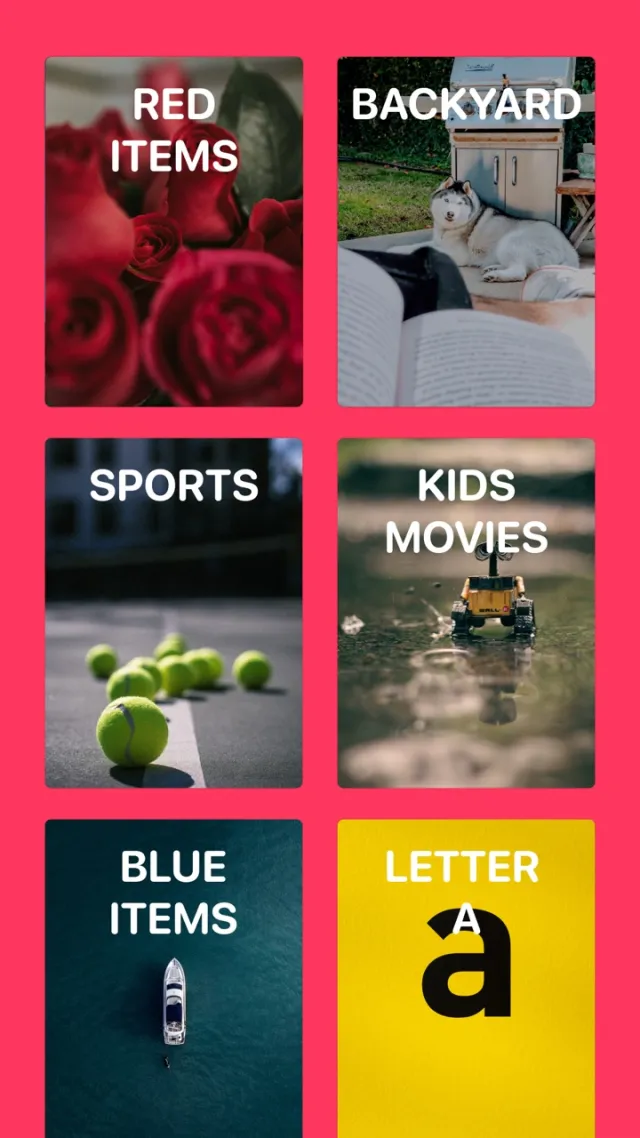The image size is (640, 1138).
Task: Choose the Sports category card
Action: tap(174, 613)
